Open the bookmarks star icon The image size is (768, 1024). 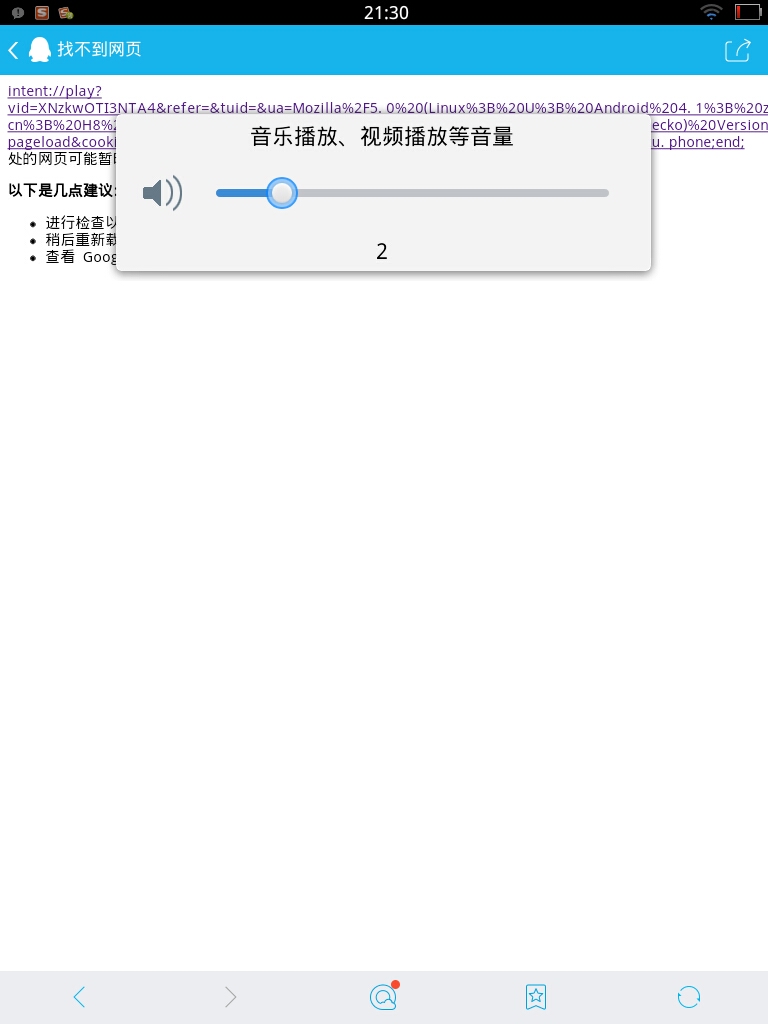coord(536,996)
